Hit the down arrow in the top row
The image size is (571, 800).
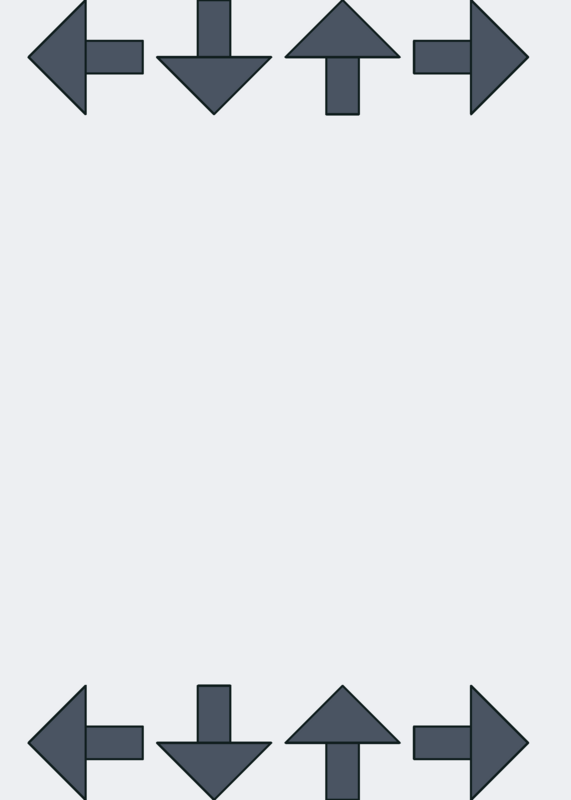214,57
